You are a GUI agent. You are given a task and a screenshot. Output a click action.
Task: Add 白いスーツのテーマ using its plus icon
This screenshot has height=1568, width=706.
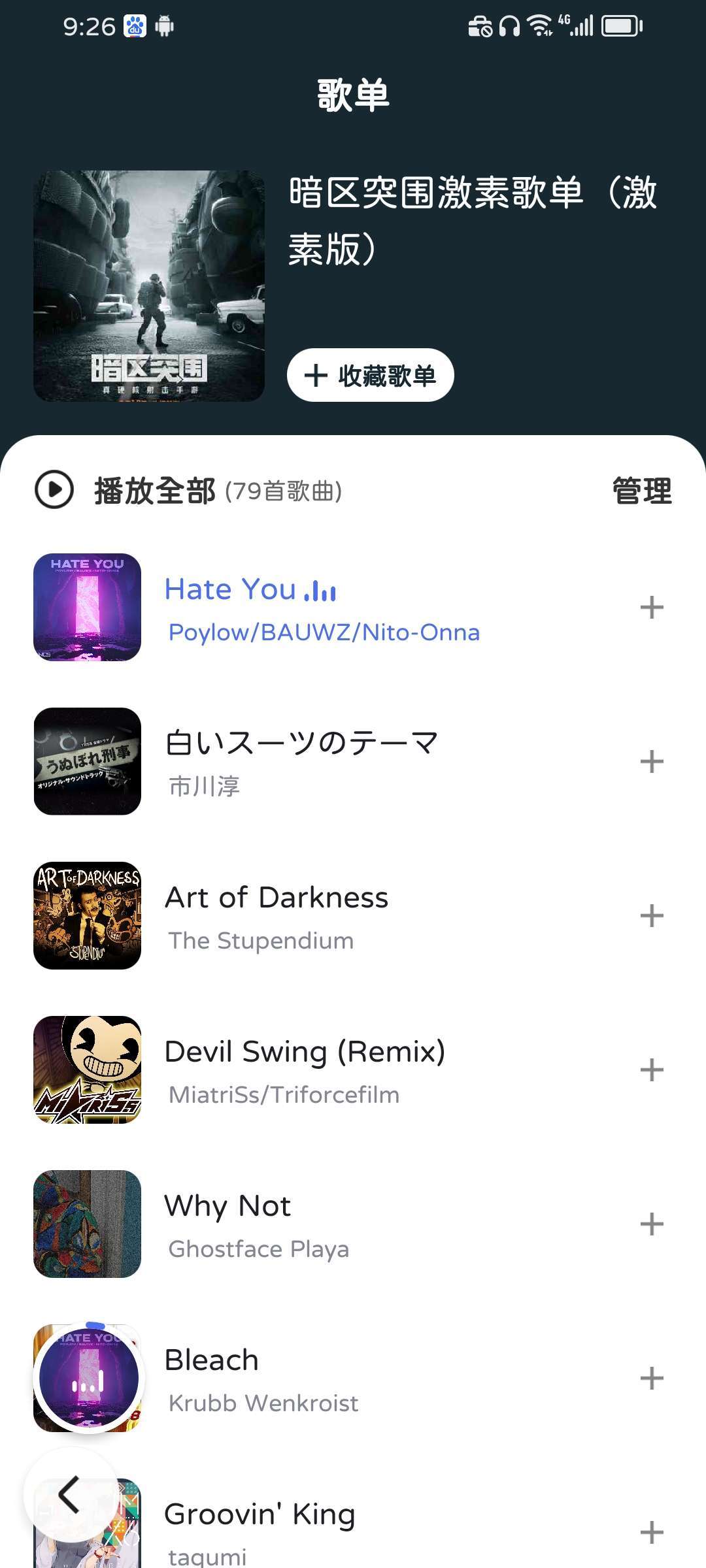tap(651, 762)
